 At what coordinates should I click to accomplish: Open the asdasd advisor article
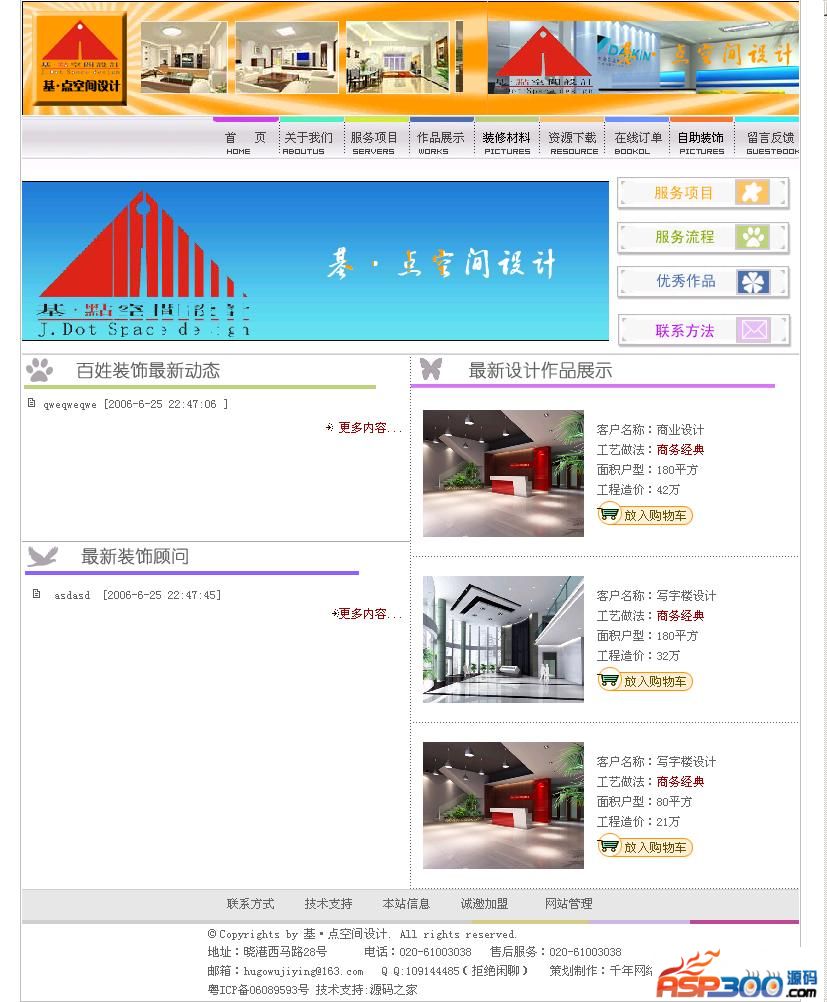[72, 595]
